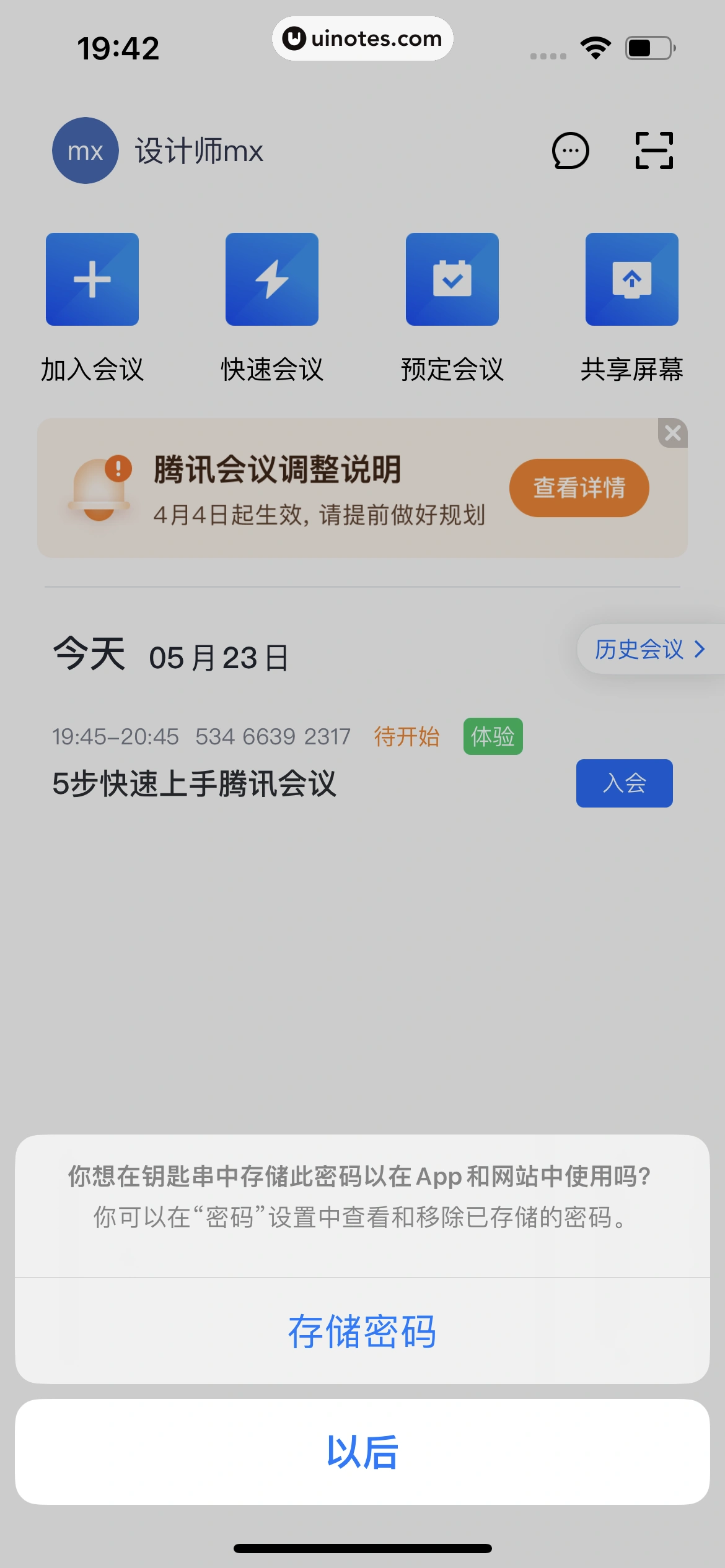Tap the green 体验 tag
Screen dimensions: 725x1568
click(x=493, y=737)
